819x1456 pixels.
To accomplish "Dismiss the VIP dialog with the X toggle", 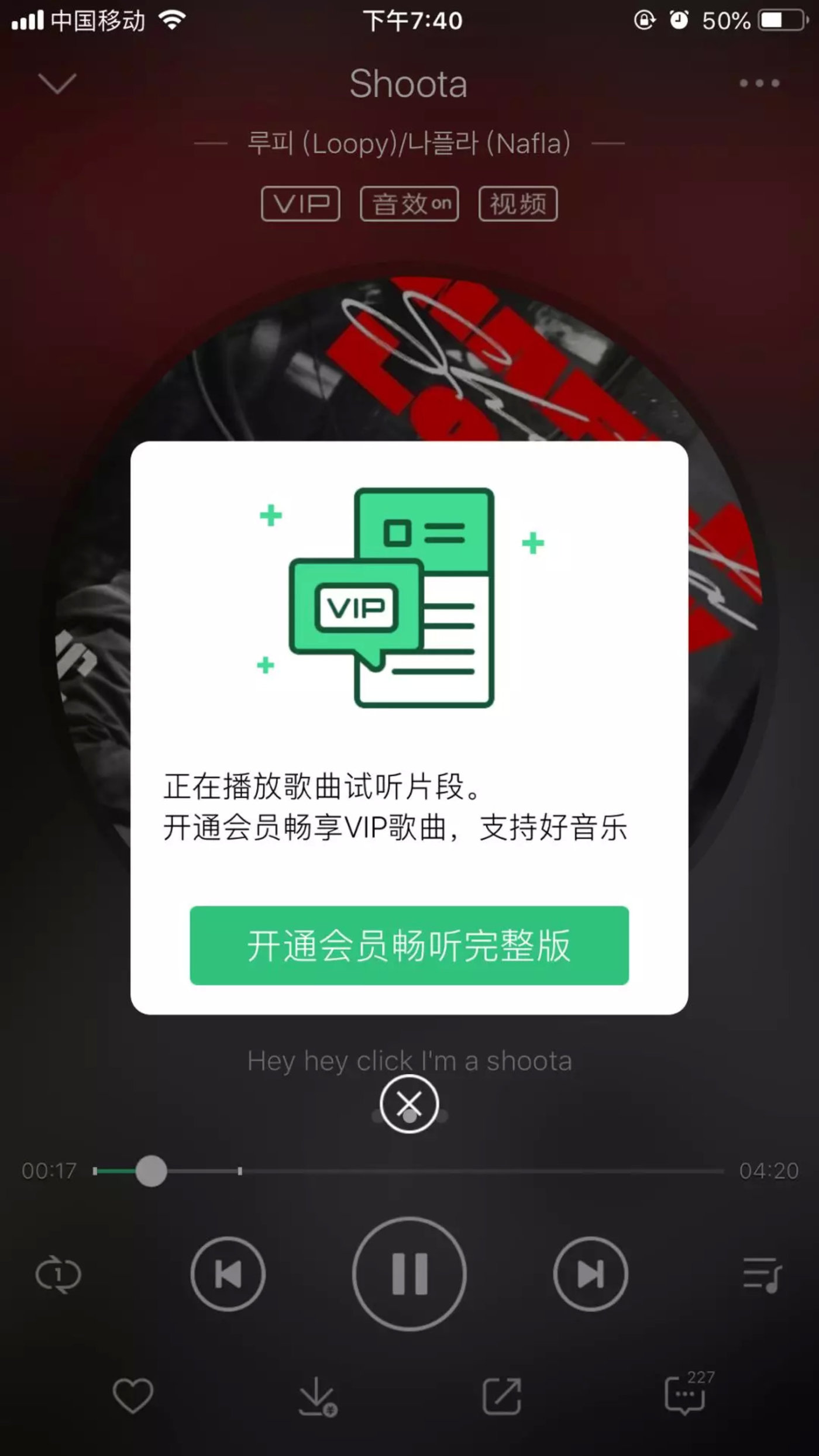I will point(409,1102).
